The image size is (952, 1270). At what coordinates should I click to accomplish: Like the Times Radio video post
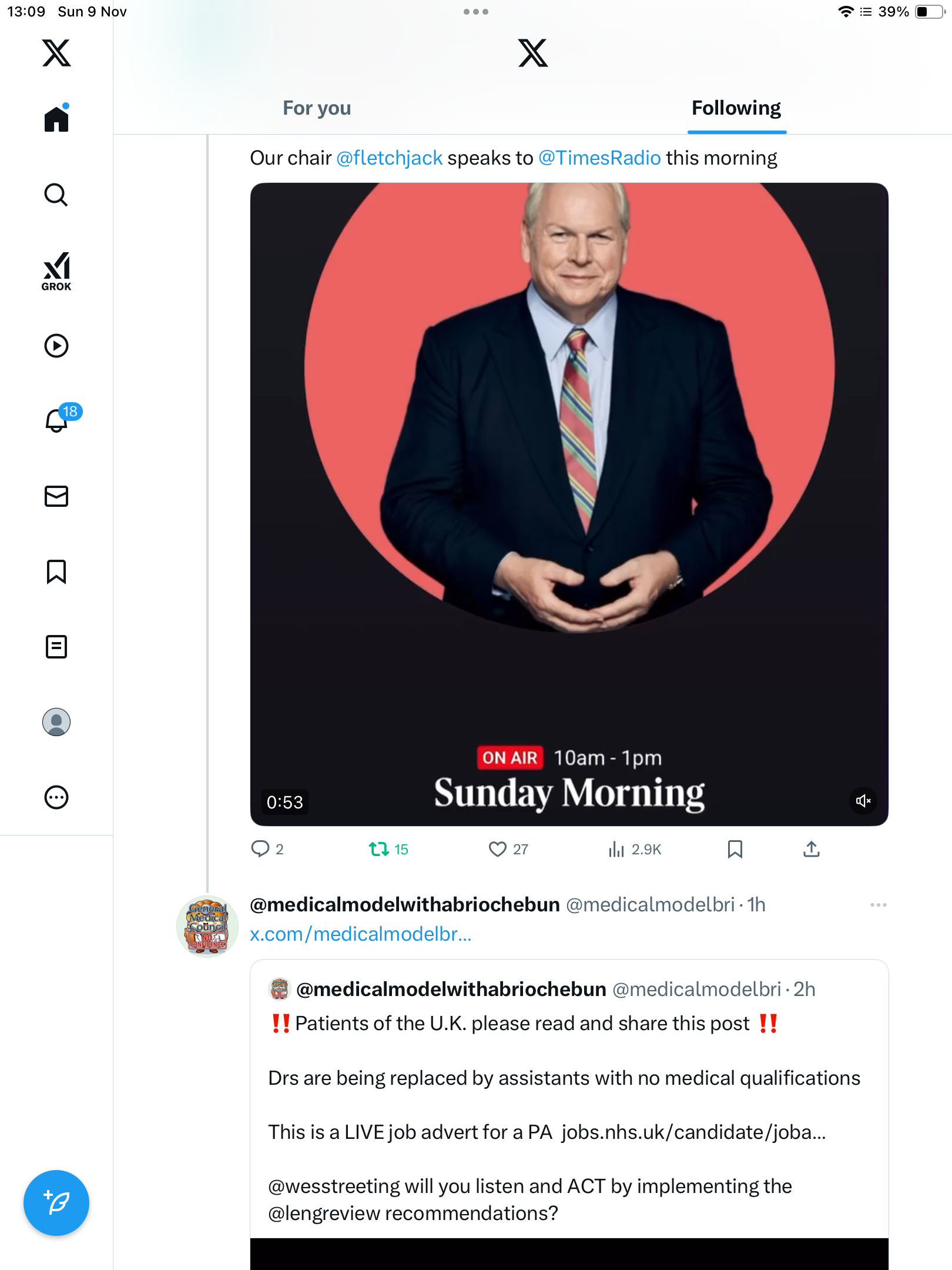(x=498, y=849)
